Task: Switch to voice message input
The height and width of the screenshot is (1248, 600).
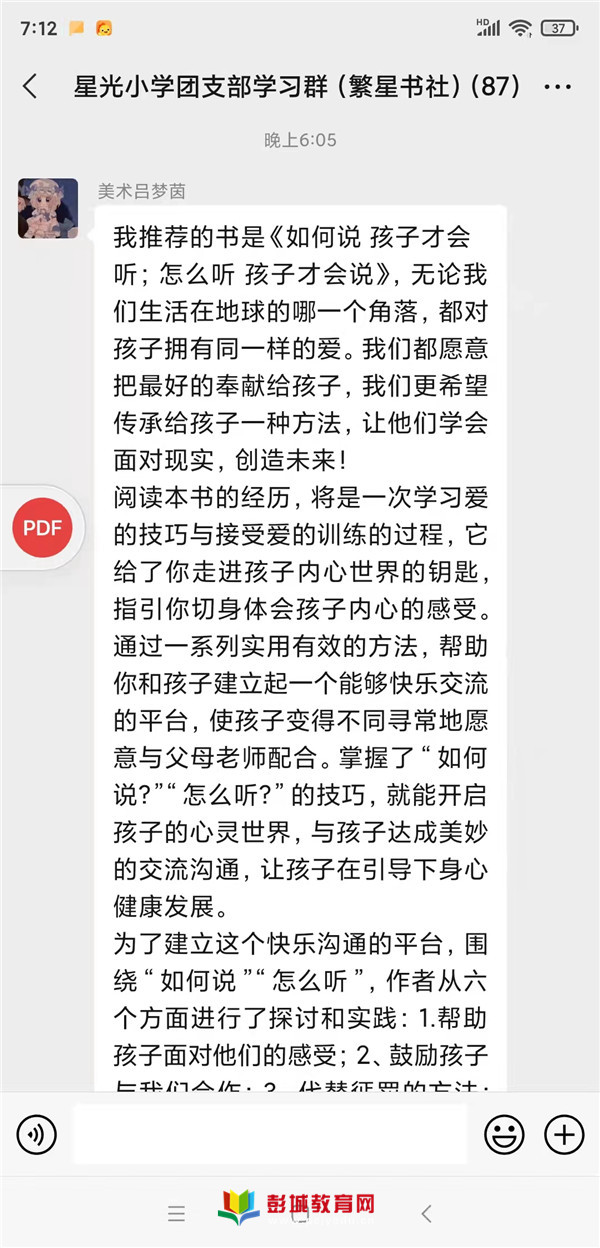Action: click(37, 1134)
